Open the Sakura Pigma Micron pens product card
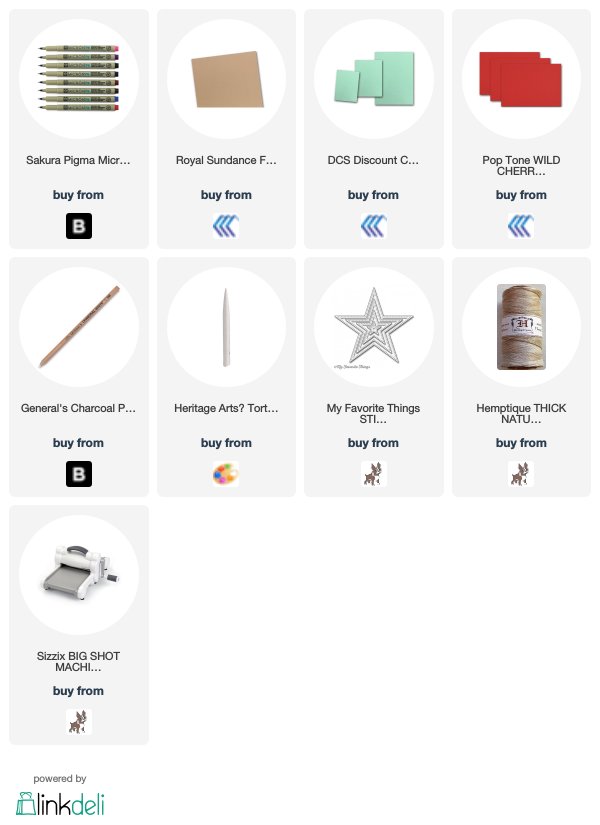This screenshot has height=825, width=600. pos(78,80)
